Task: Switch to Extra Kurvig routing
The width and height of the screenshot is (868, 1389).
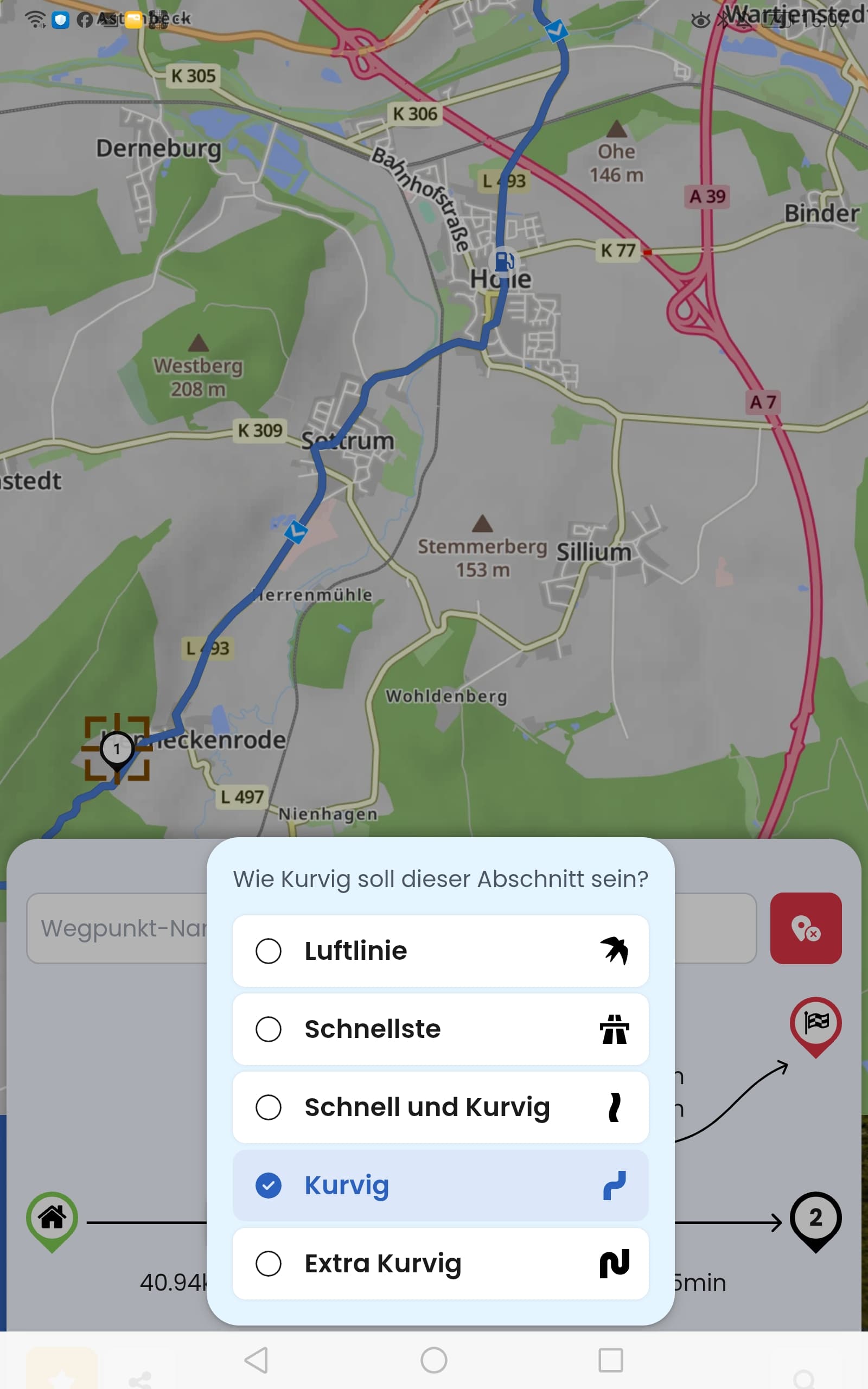Action: (440, 1263)
